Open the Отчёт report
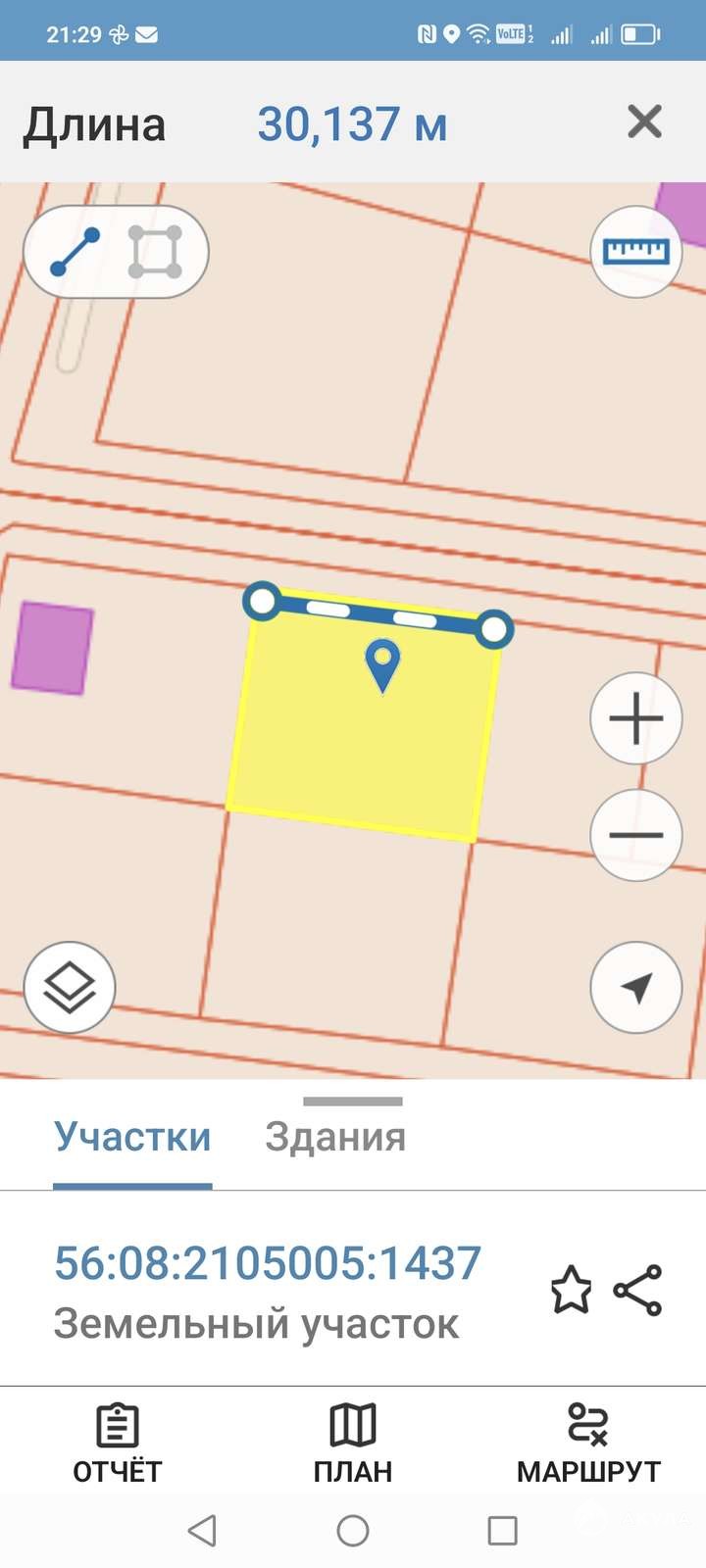706x1568 pixels. [117, 1443]
